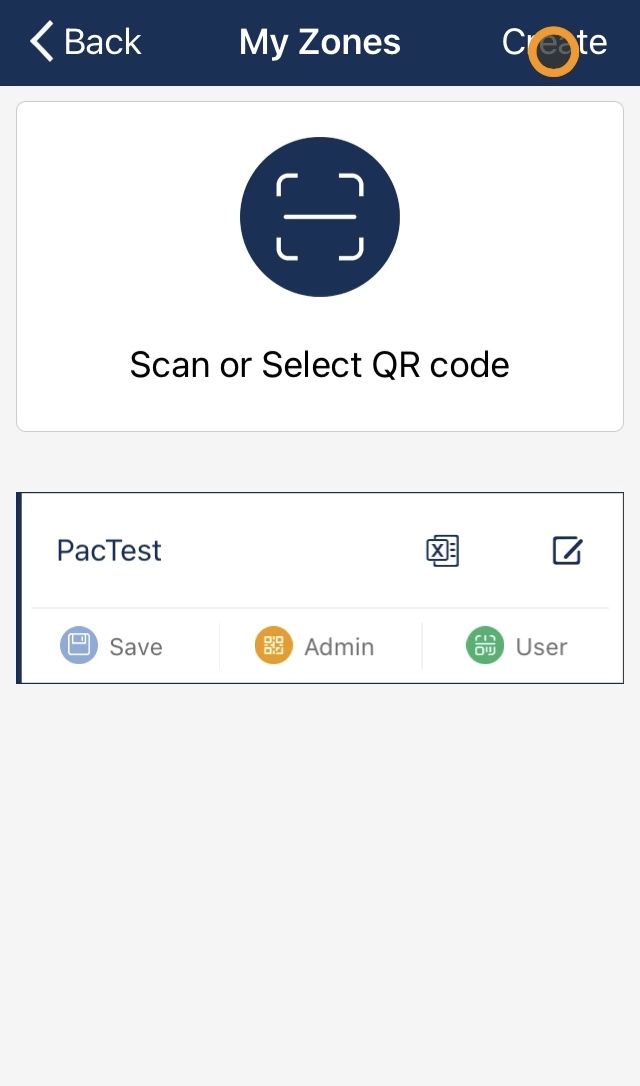Viewport: 640px width, 1086px height.
Task: Show the Admin QR code for PacTest
Action: tap(314, 646)
